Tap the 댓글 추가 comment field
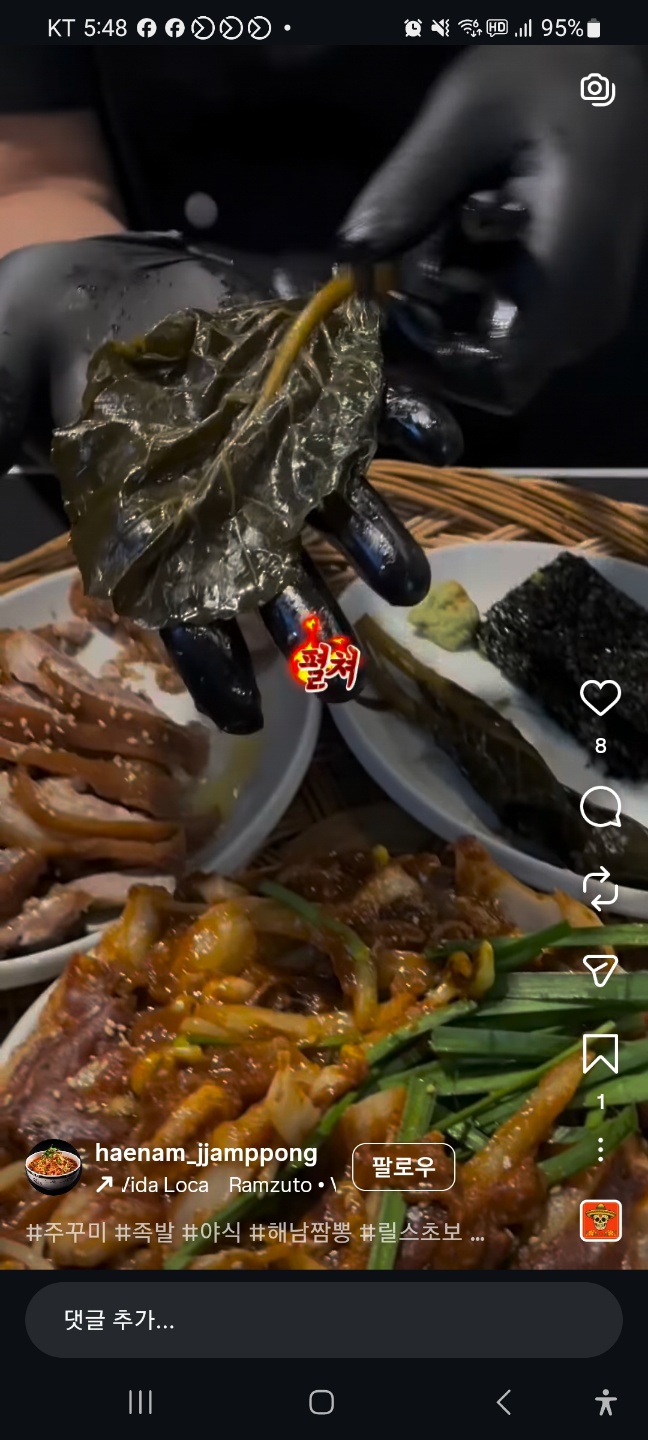 (323, 1320)
